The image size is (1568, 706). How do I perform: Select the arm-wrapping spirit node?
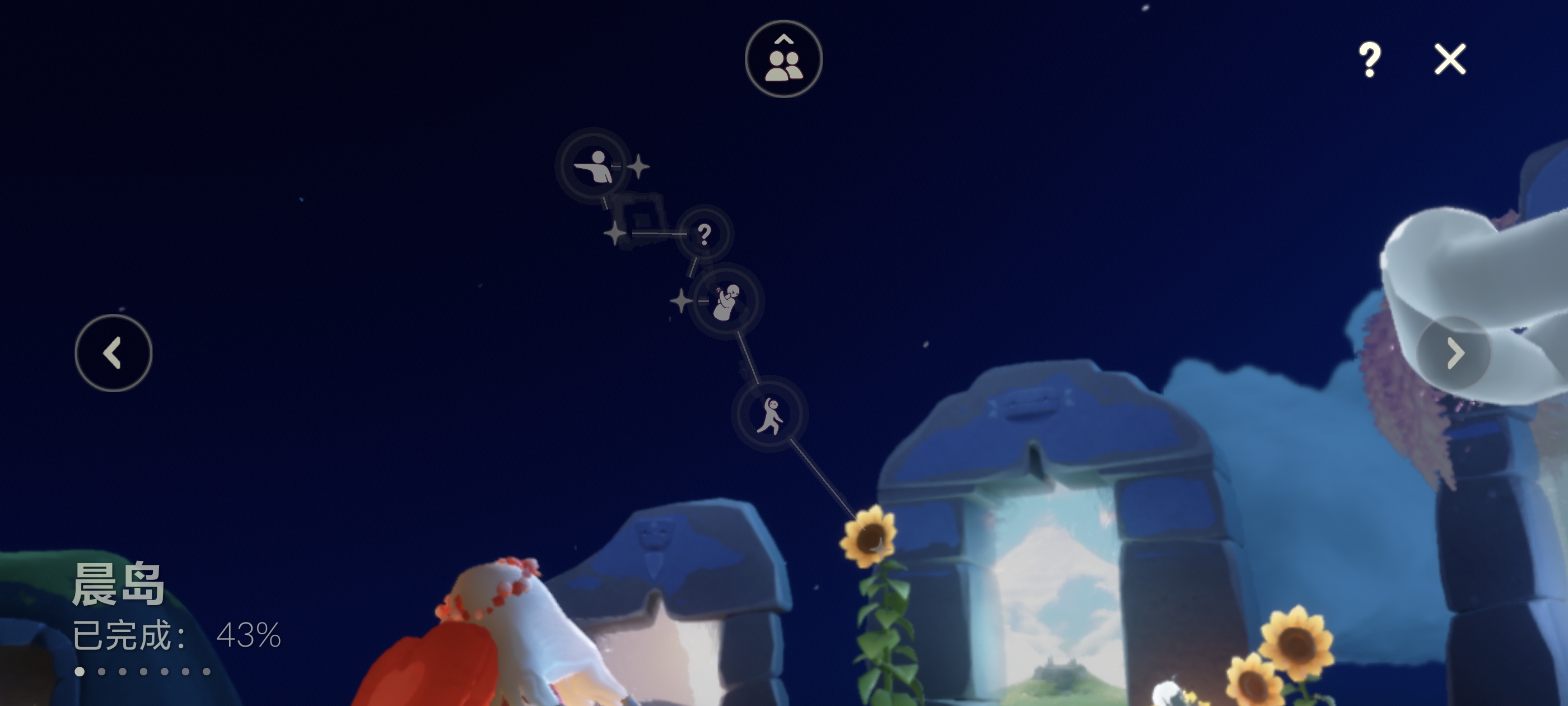[726, 301]
